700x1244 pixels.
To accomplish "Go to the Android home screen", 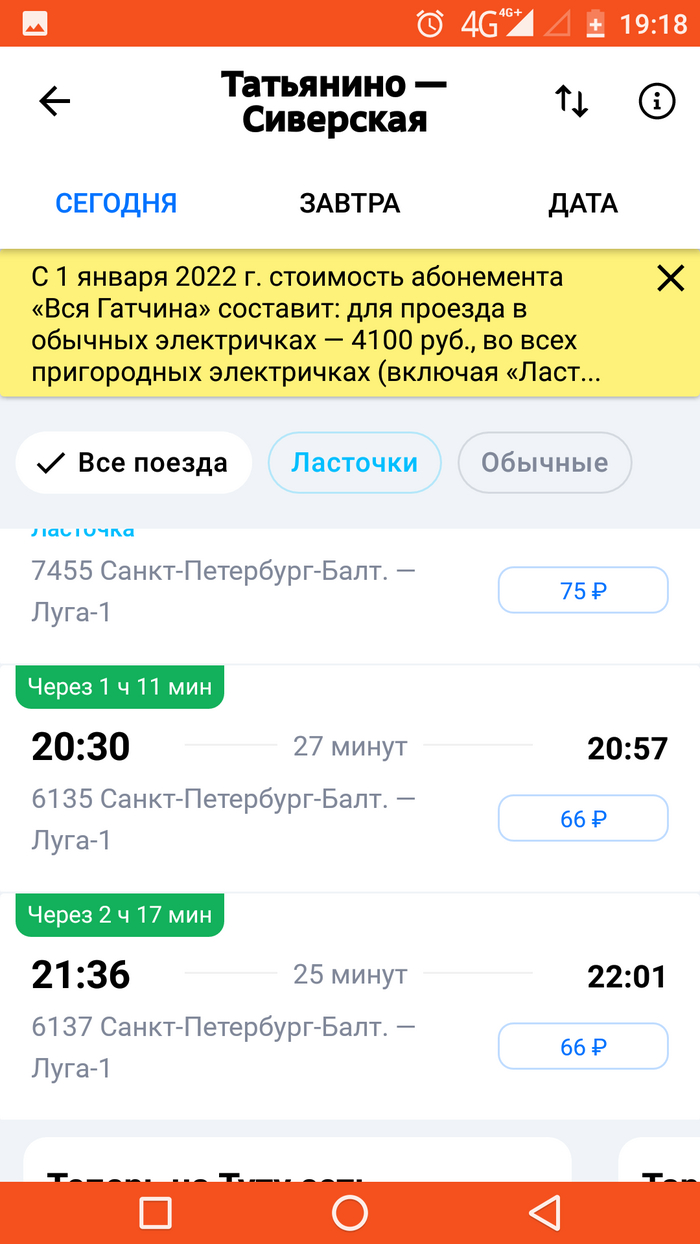I will click(x=350, y=1213).
